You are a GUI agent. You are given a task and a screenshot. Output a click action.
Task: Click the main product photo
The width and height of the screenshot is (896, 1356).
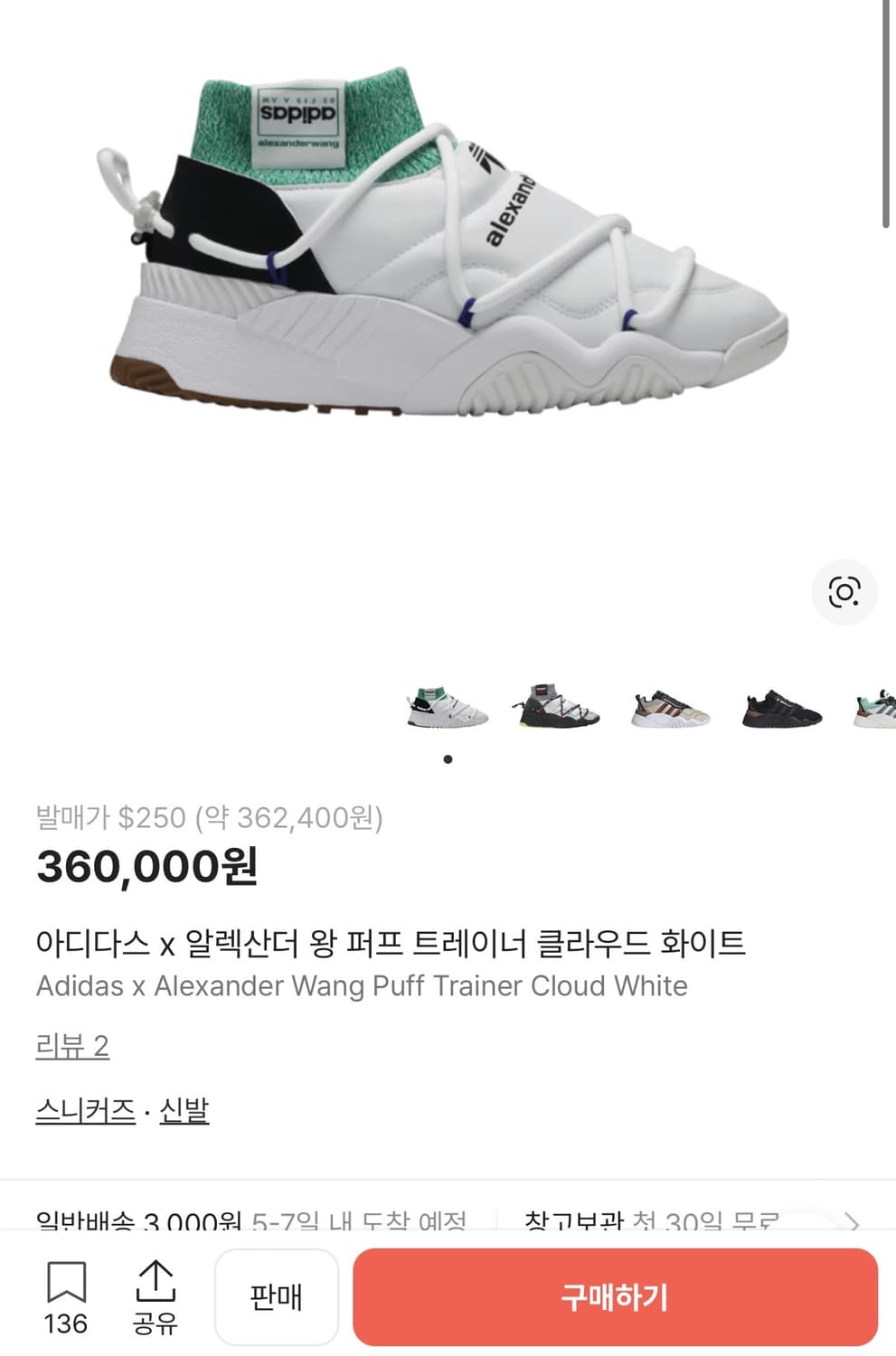pos(448,271)
